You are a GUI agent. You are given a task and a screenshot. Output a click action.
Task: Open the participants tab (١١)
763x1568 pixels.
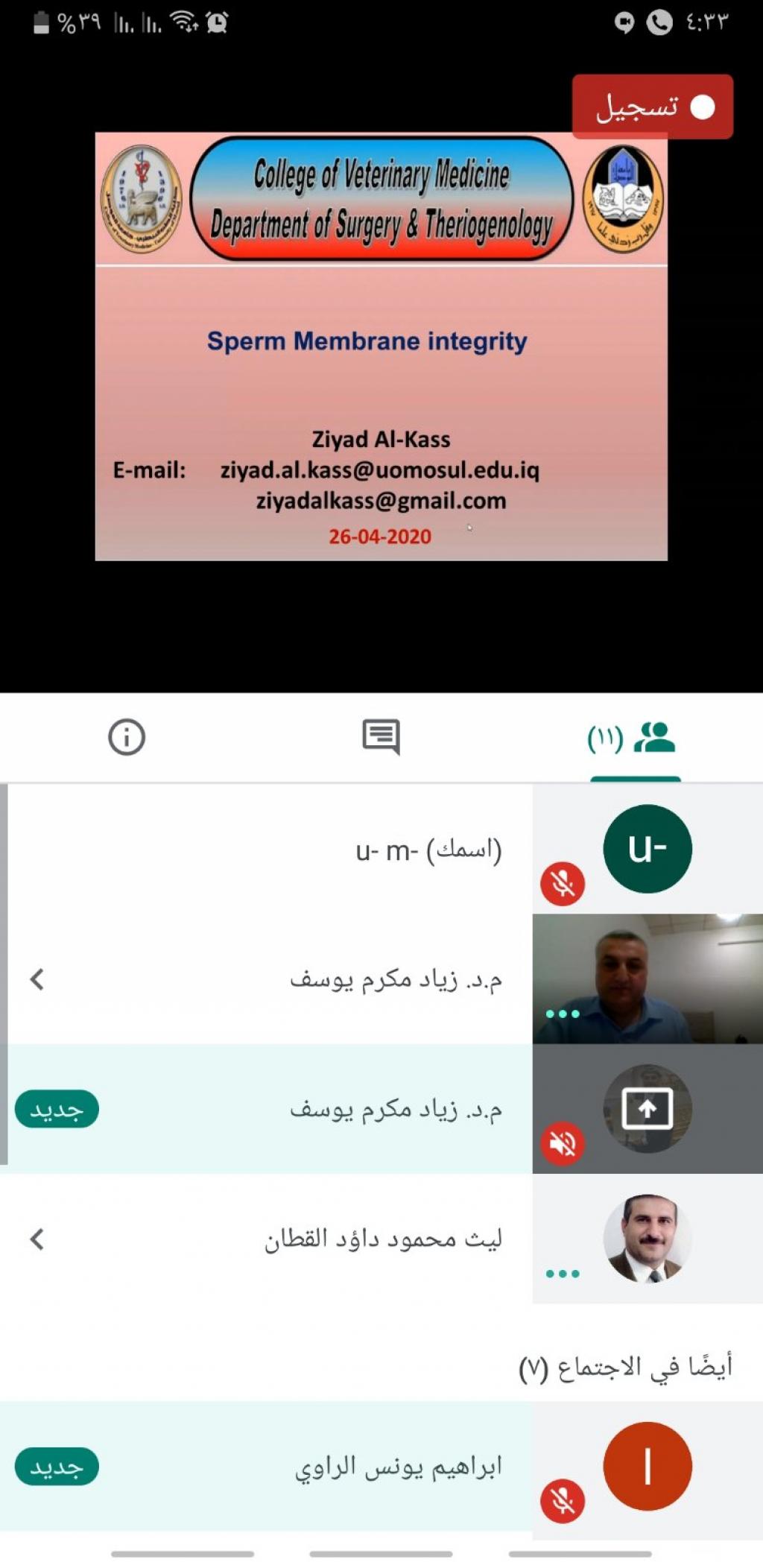click(x=634, y=739)
